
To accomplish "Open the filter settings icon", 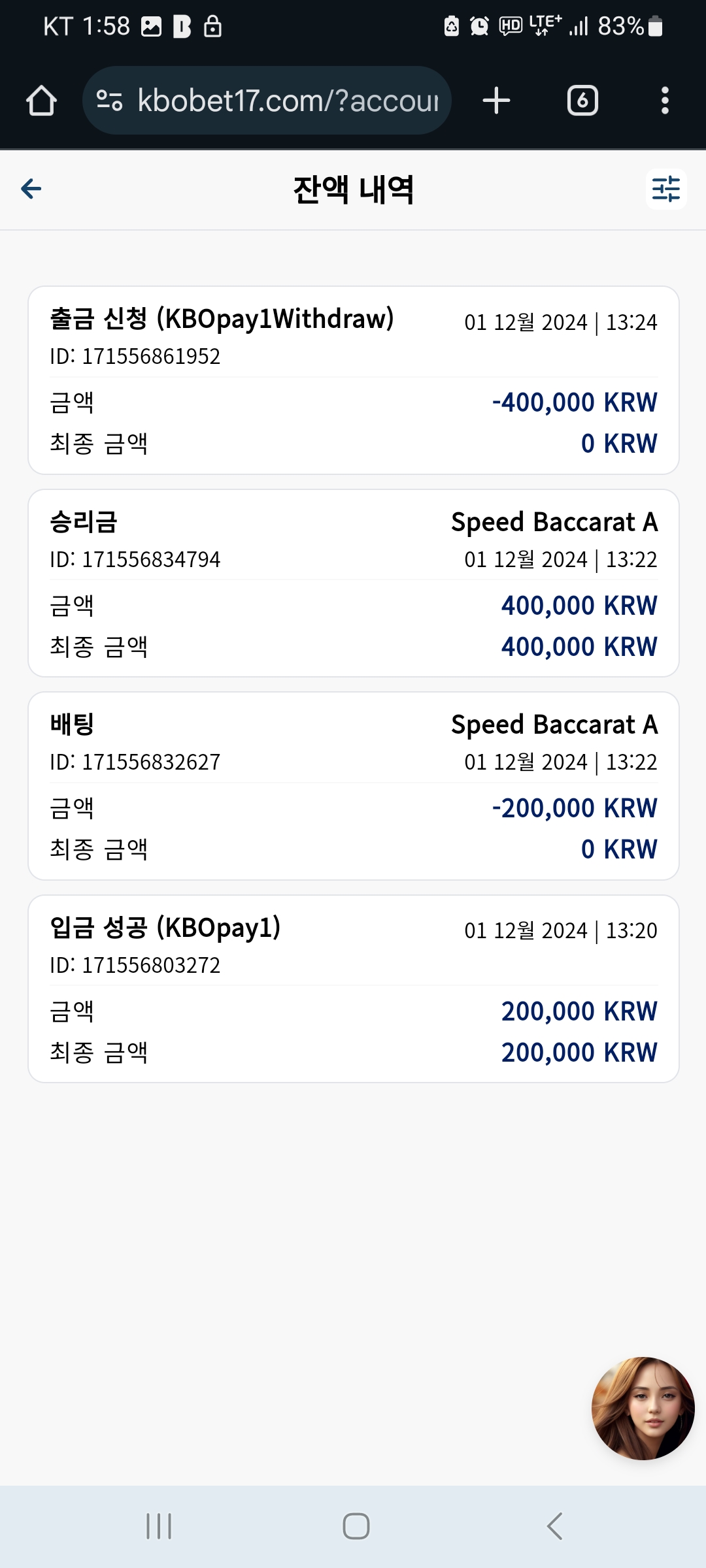I will coord(666,189).
